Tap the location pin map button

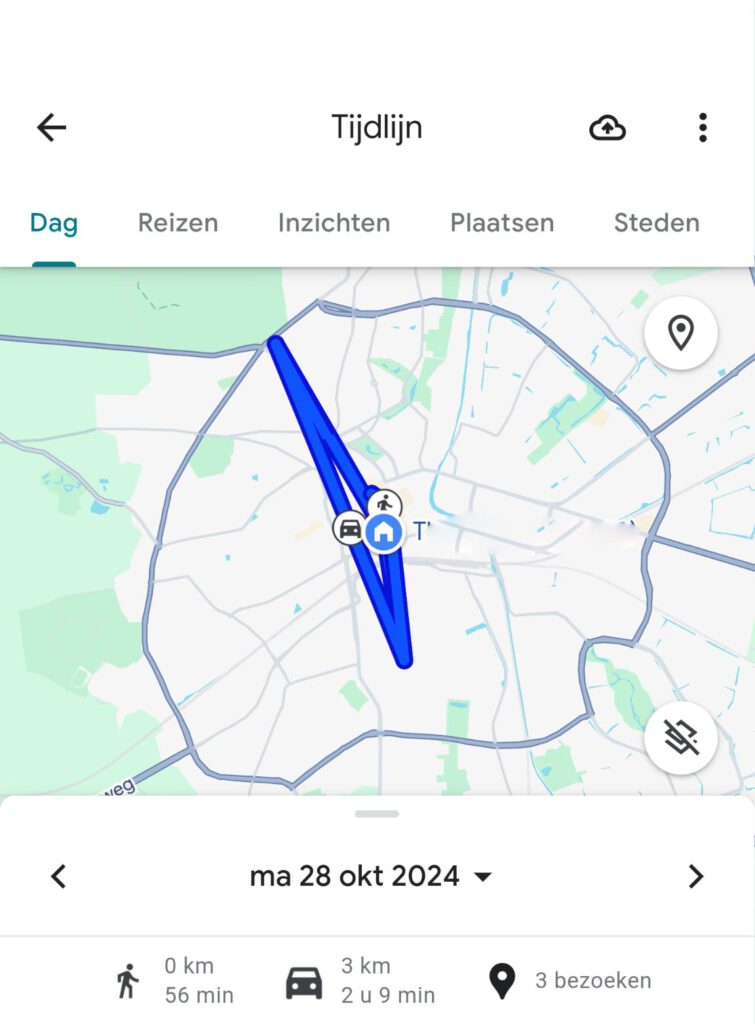[681, 333]
